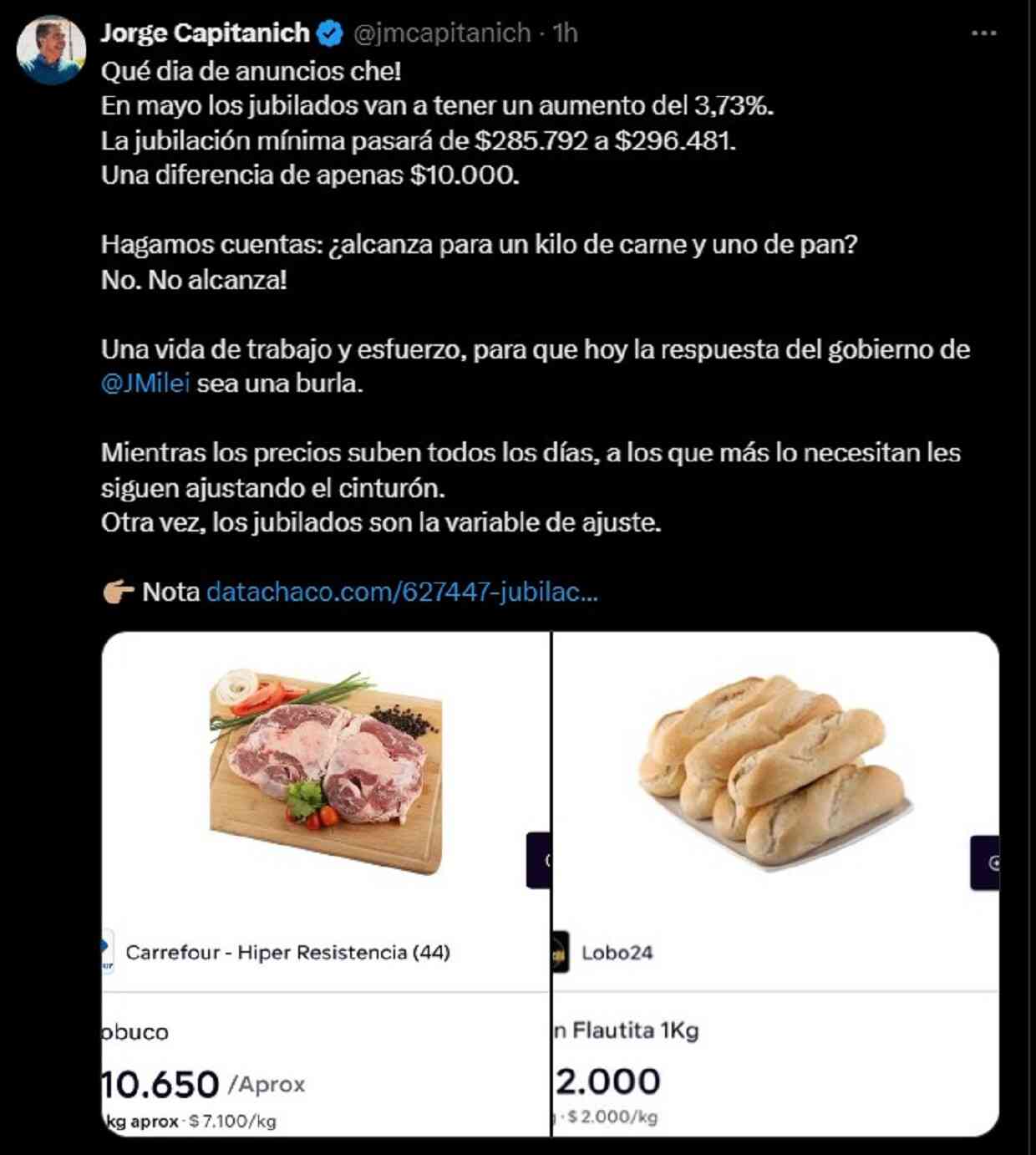This screenshot has height=1155, width=1036.
Task: View the Carrefour meat price image
Action: coord(326,883)
